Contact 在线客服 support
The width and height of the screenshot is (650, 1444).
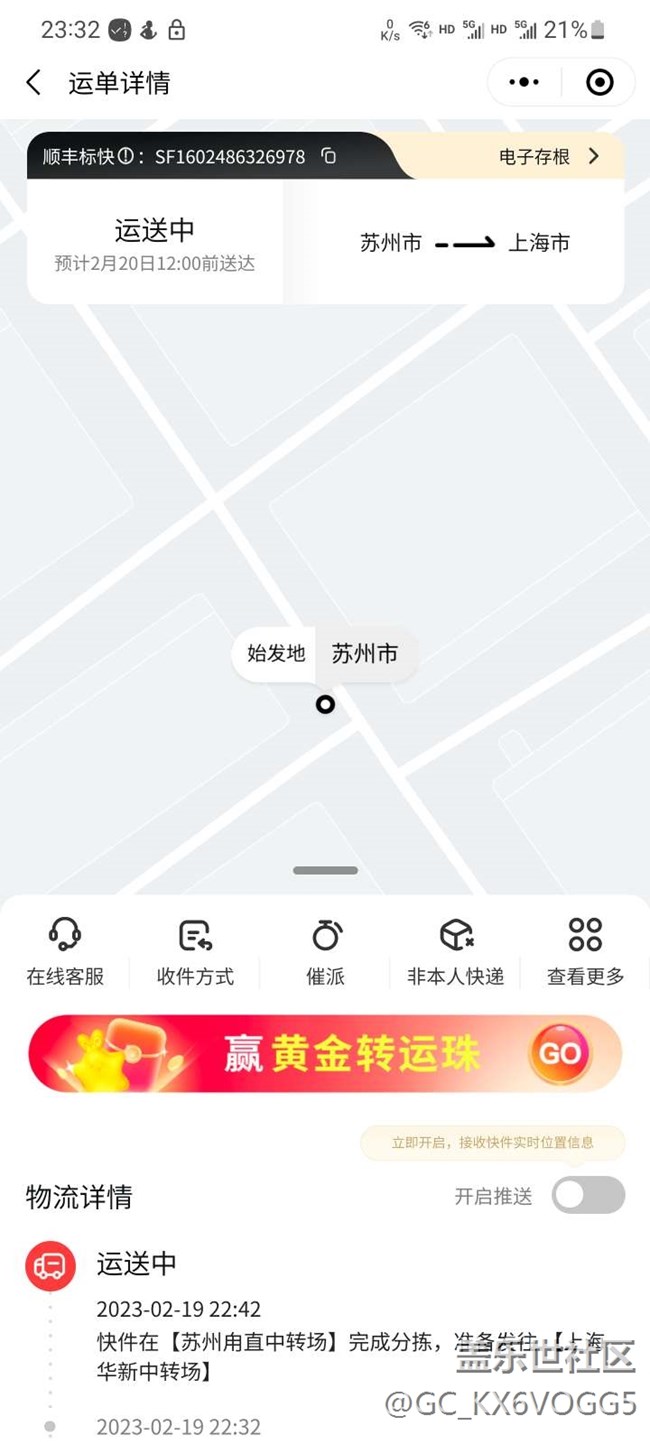click(65, 951)
